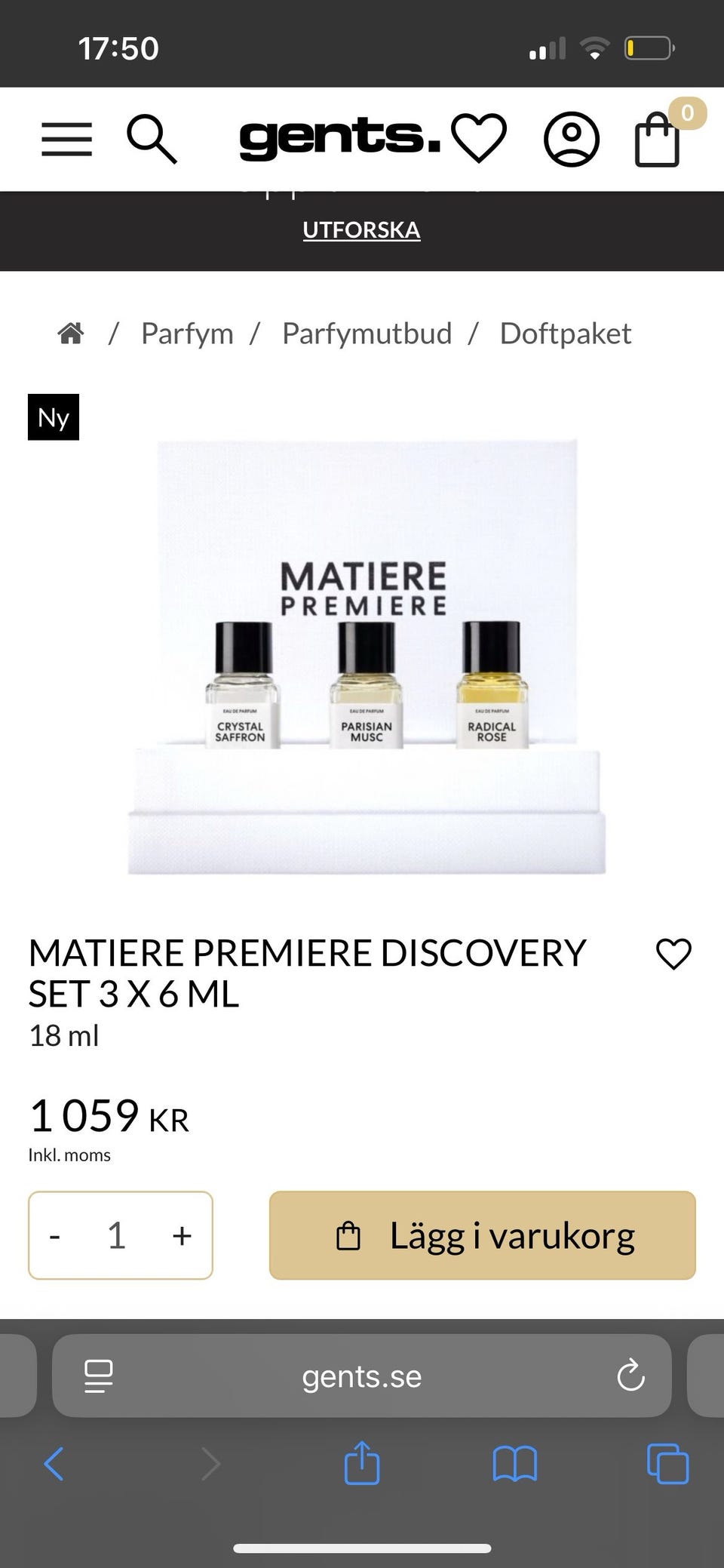The image size is (724, 1568).
Task: Open the Parfym breadcrumb
Action: (x=187, y=333)
